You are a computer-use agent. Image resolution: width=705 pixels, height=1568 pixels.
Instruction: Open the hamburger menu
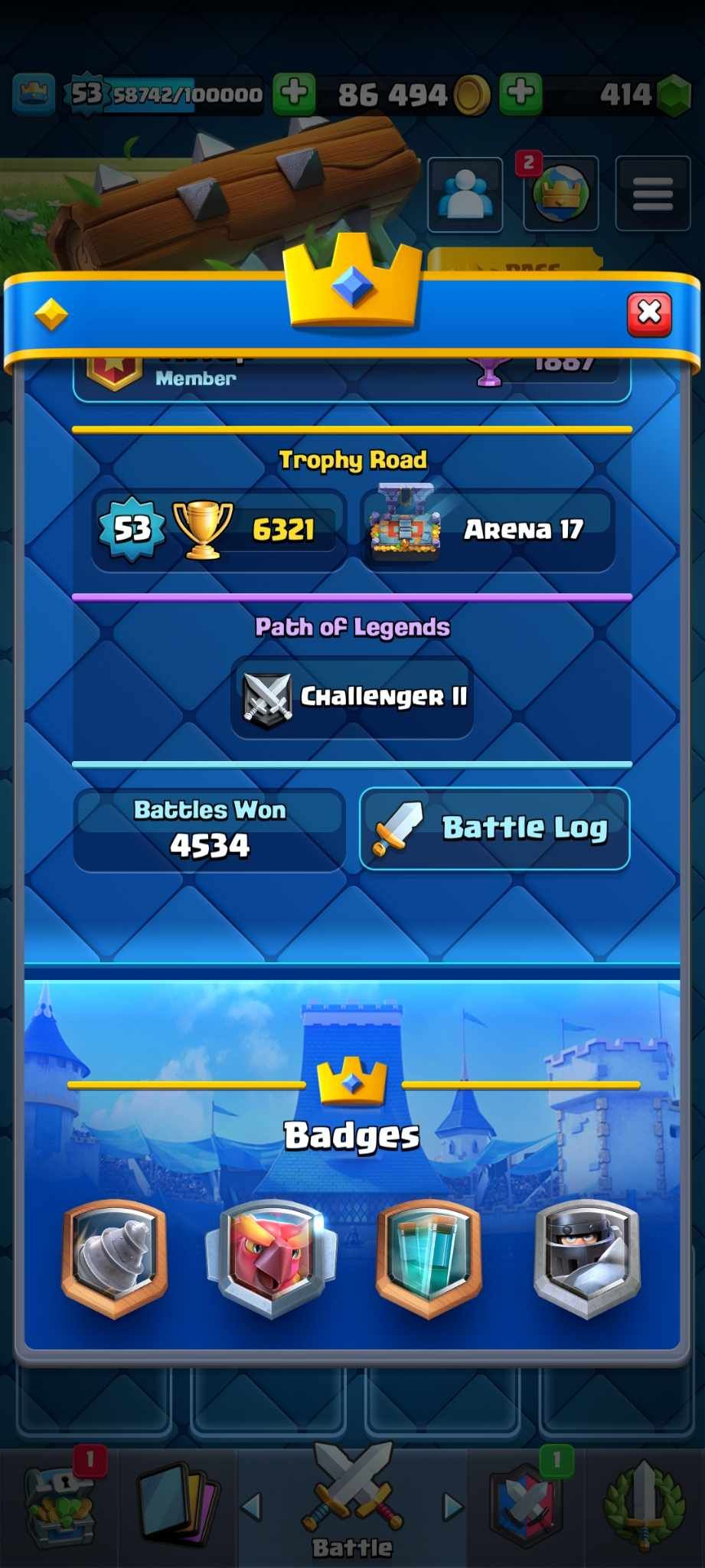[652, 194]
